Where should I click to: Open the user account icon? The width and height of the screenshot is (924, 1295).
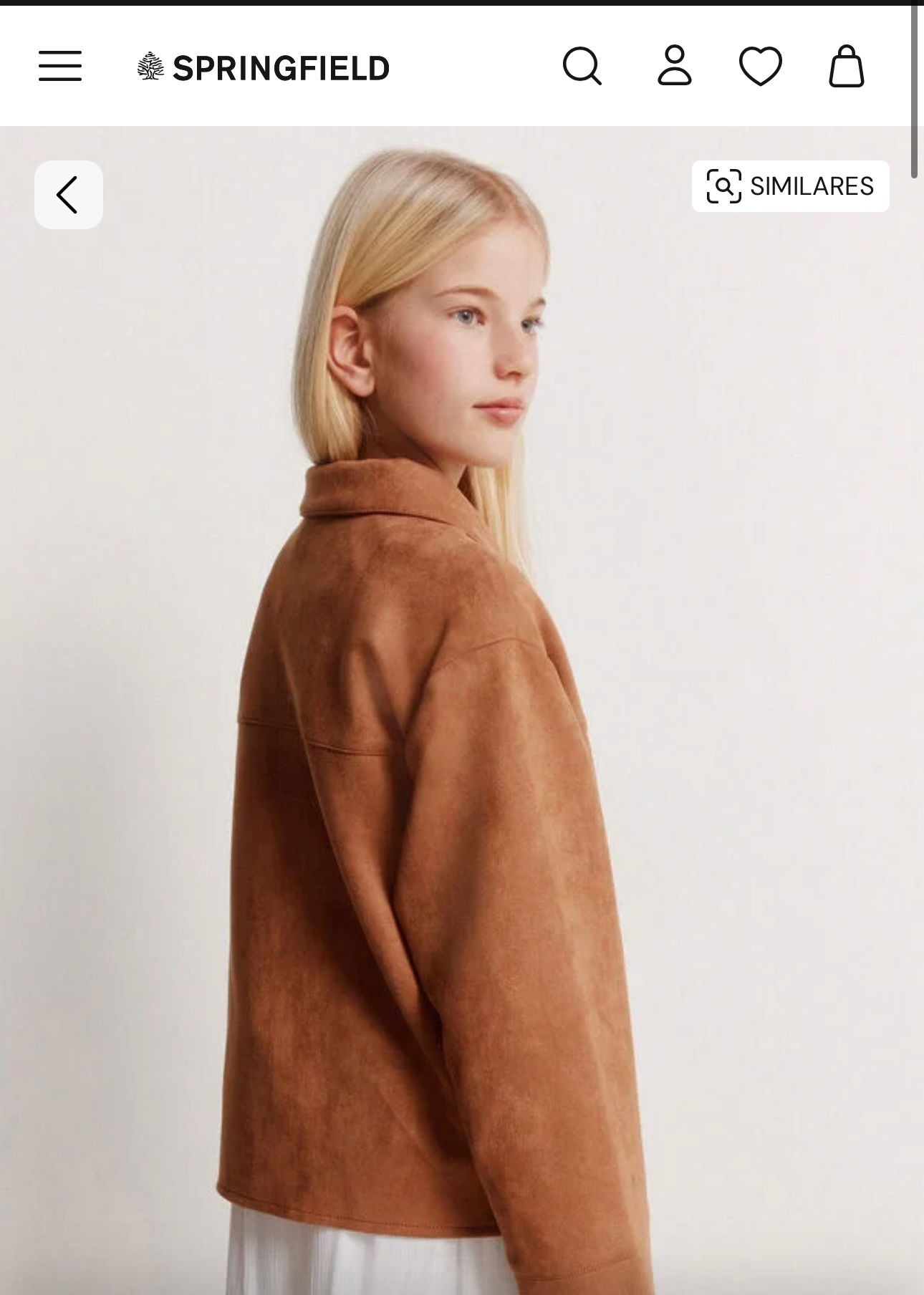(674, 66)
